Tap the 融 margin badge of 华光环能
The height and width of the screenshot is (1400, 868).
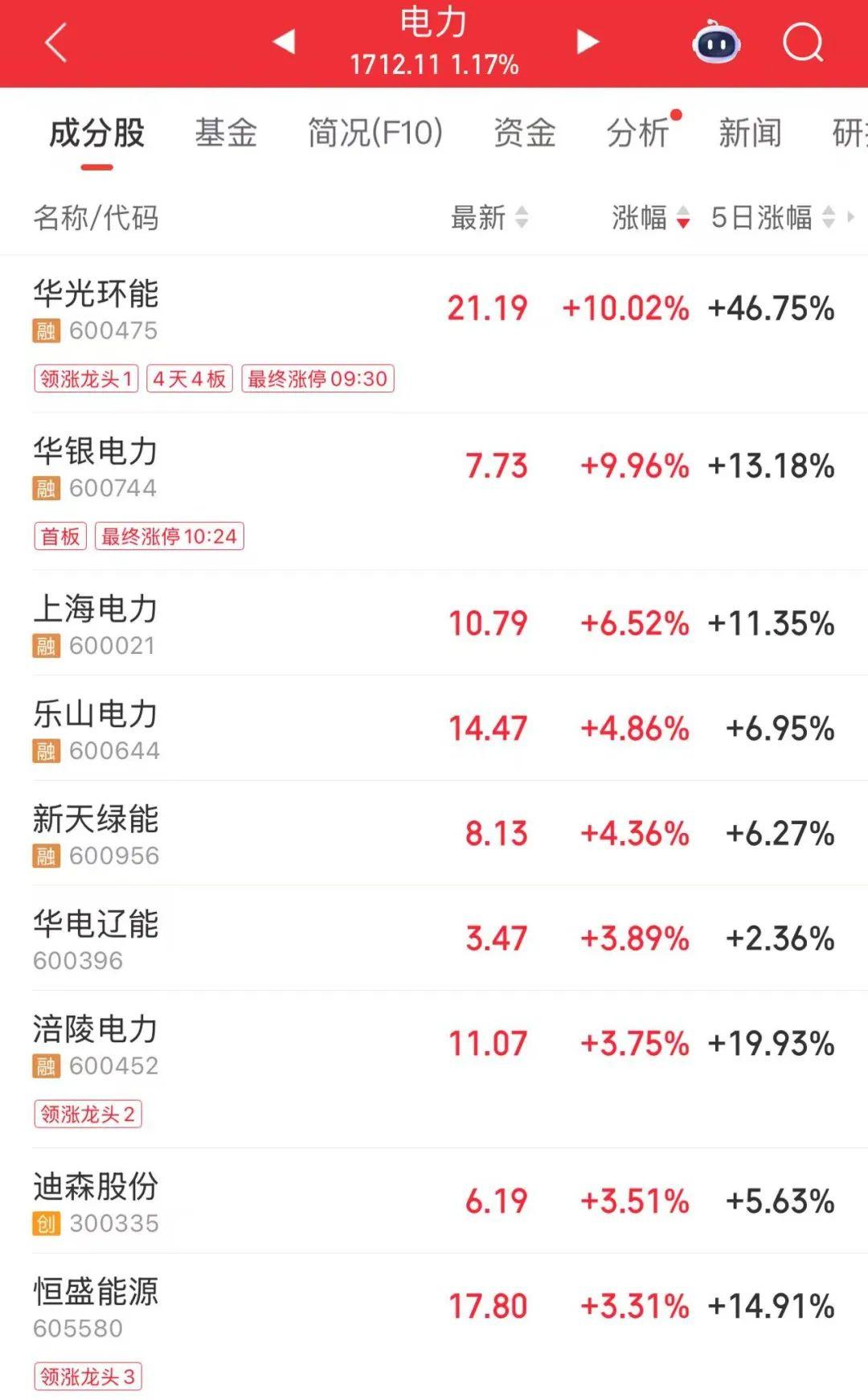click(46, 330)
